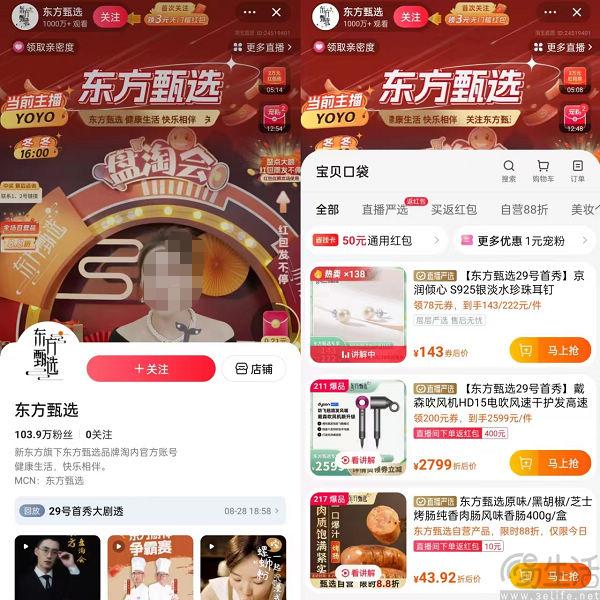Open the 订单 orders icon
The width and height of the screenshot is (600, 600).
(x=577, y=171)
